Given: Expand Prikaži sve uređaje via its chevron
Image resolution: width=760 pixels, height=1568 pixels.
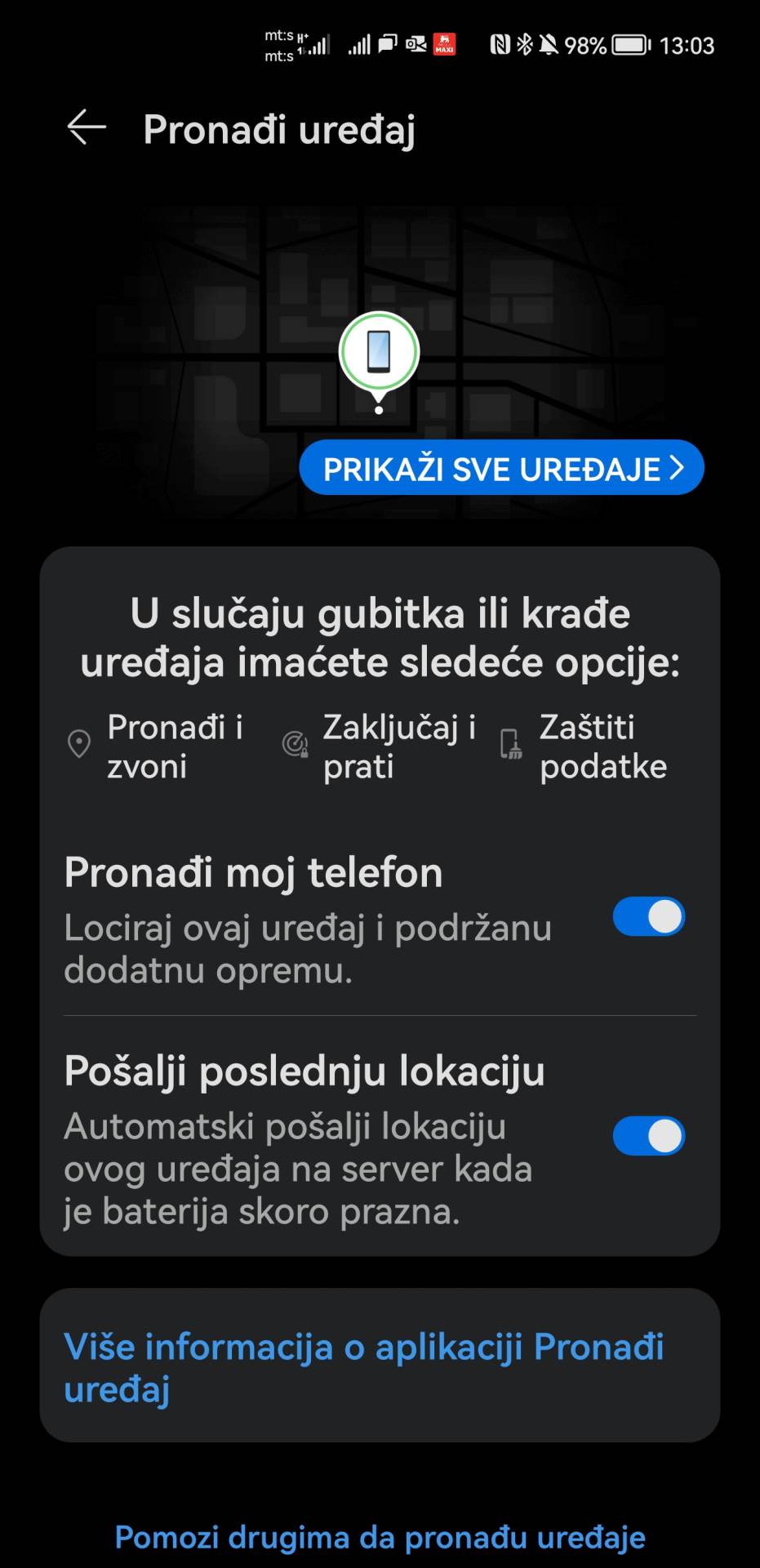Looking at the screenshot, I should coord(675,467).
